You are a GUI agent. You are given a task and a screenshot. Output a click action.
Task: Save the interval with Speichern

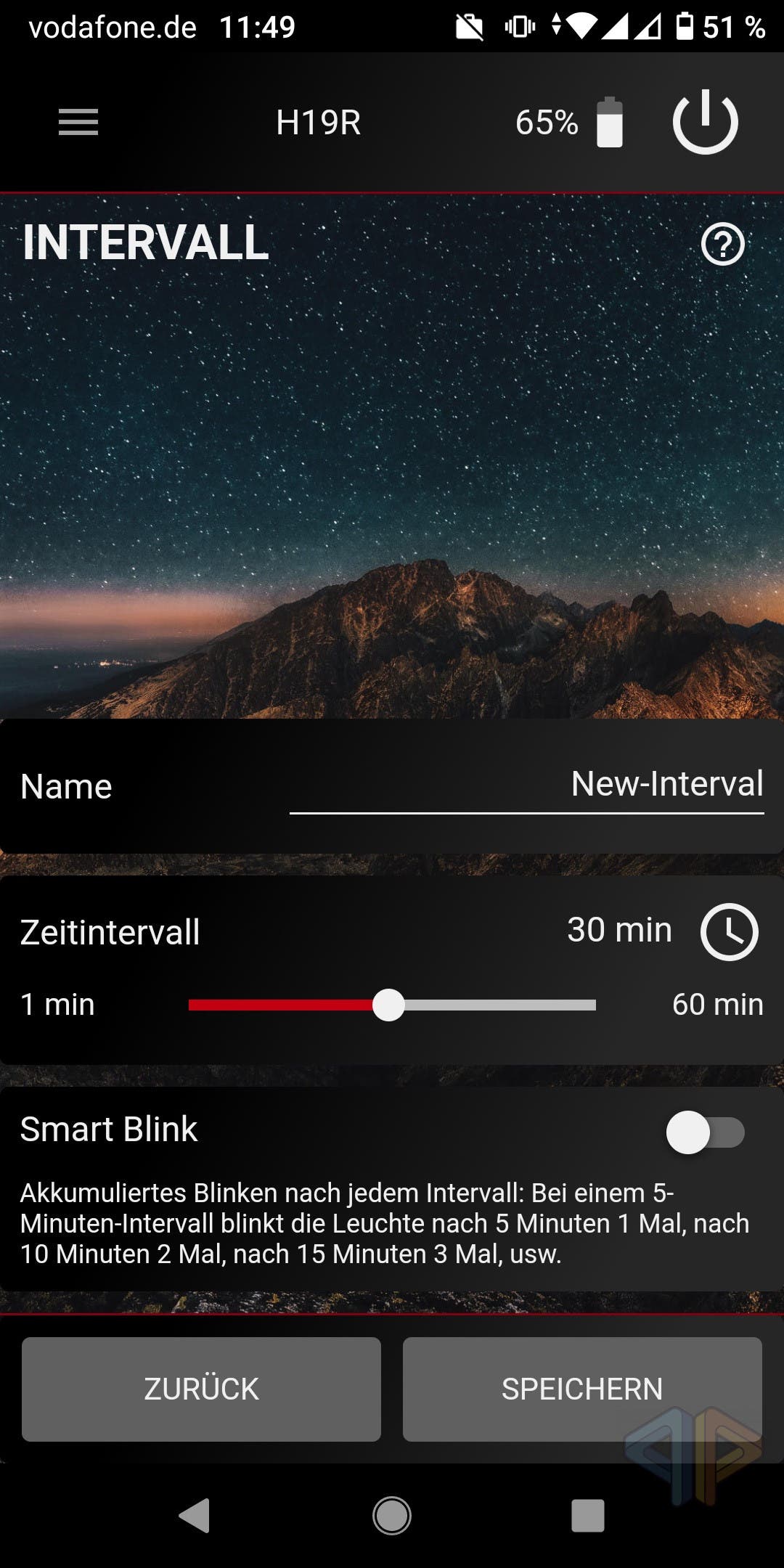click(581, 1389)
